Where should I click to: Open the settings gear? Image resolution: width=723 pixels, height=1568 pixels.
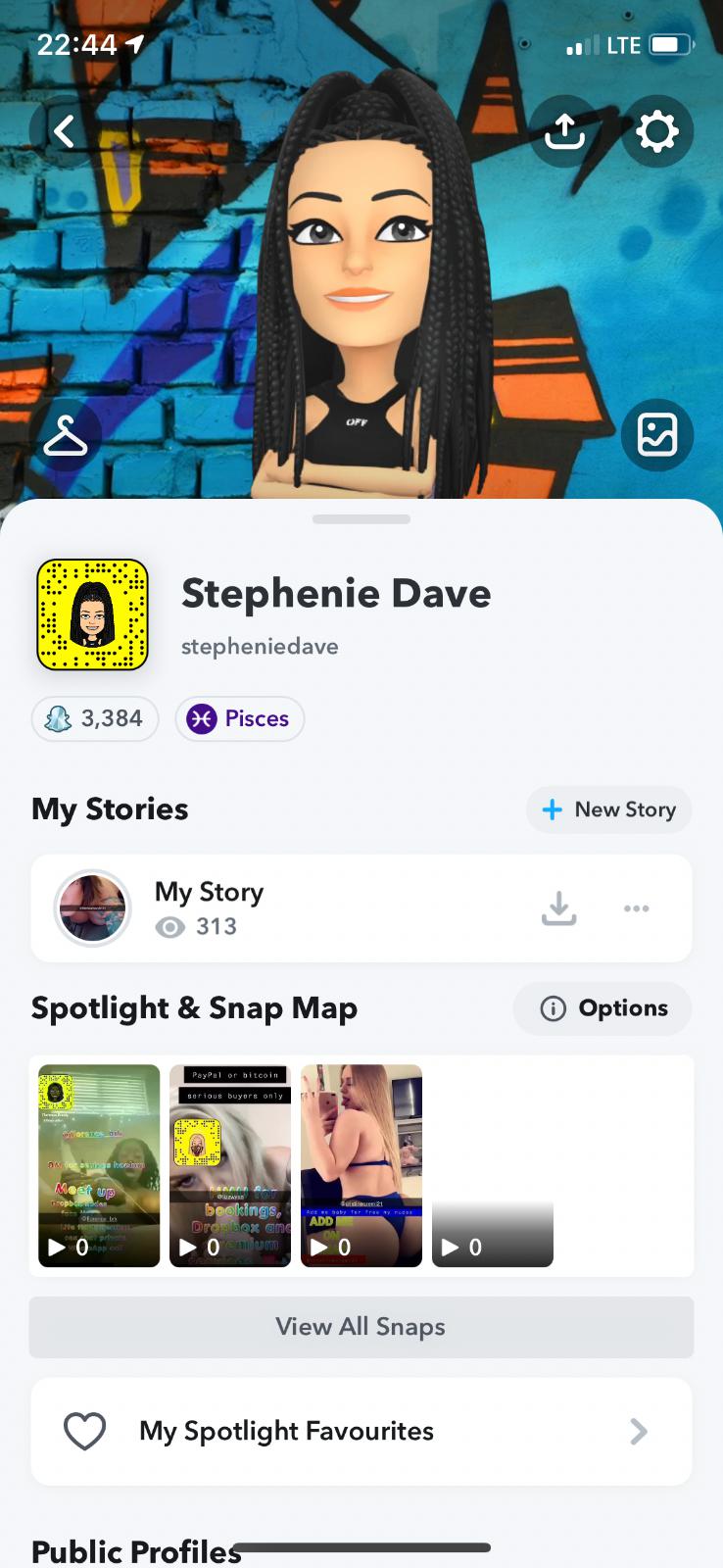click(656, 130)
